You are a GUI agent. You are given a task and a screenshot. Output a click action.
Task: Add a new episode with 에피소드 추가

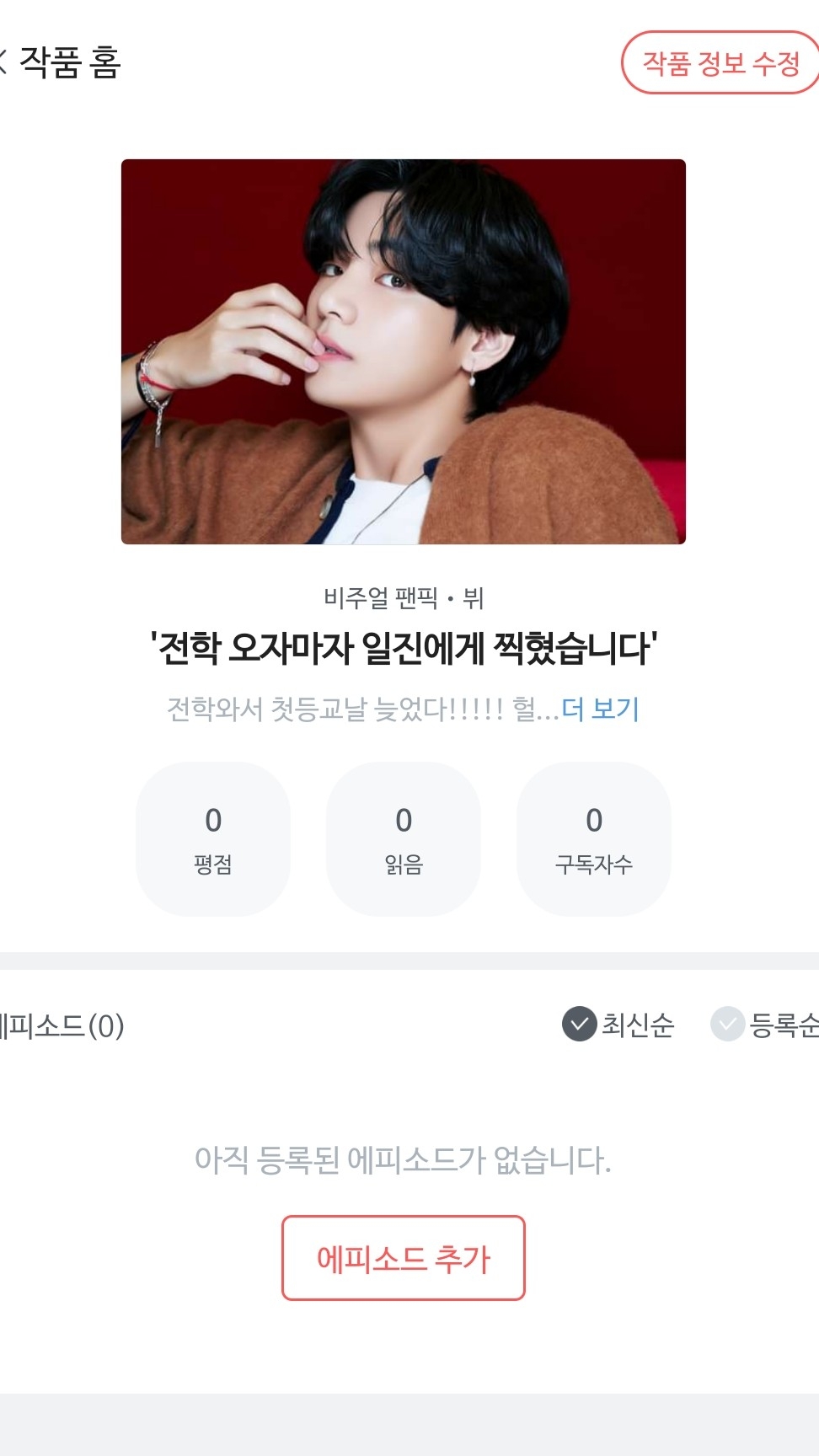click(x=403, y=1258)
